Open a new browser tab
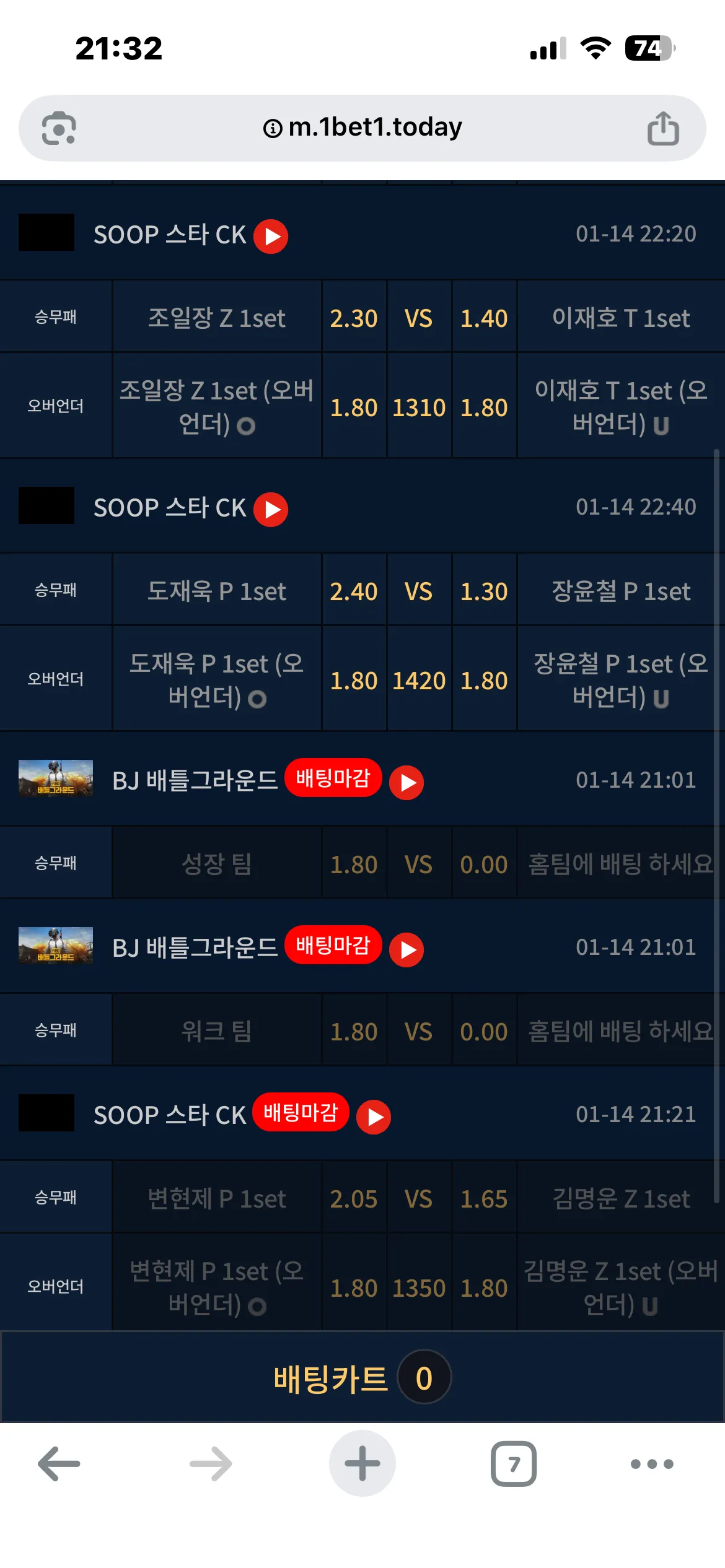Image resolution: width=725 pixels, height=1568 pixels. 362,1464
